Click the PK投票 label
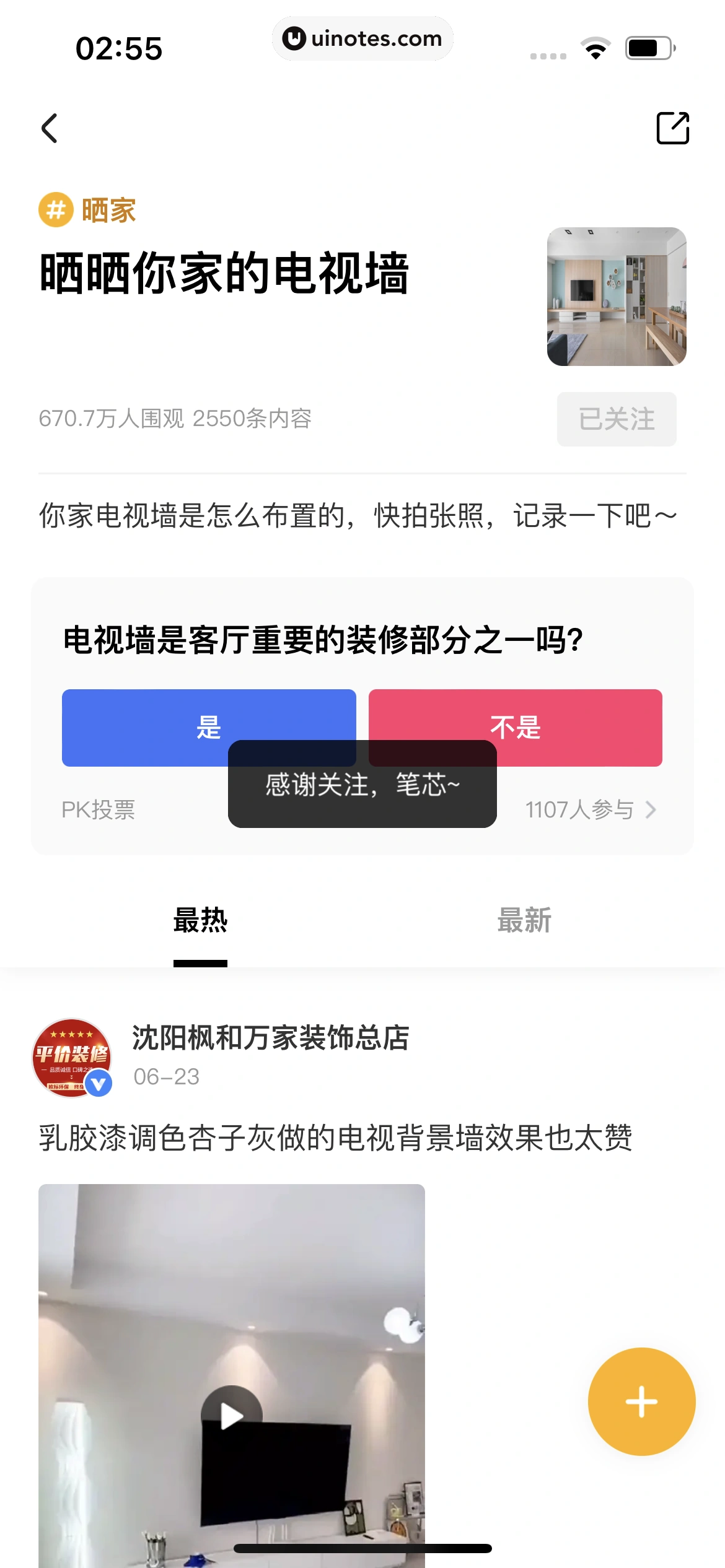Image resolution: width=725 pixels, height=1568 pixels. [x=99, y=809]
